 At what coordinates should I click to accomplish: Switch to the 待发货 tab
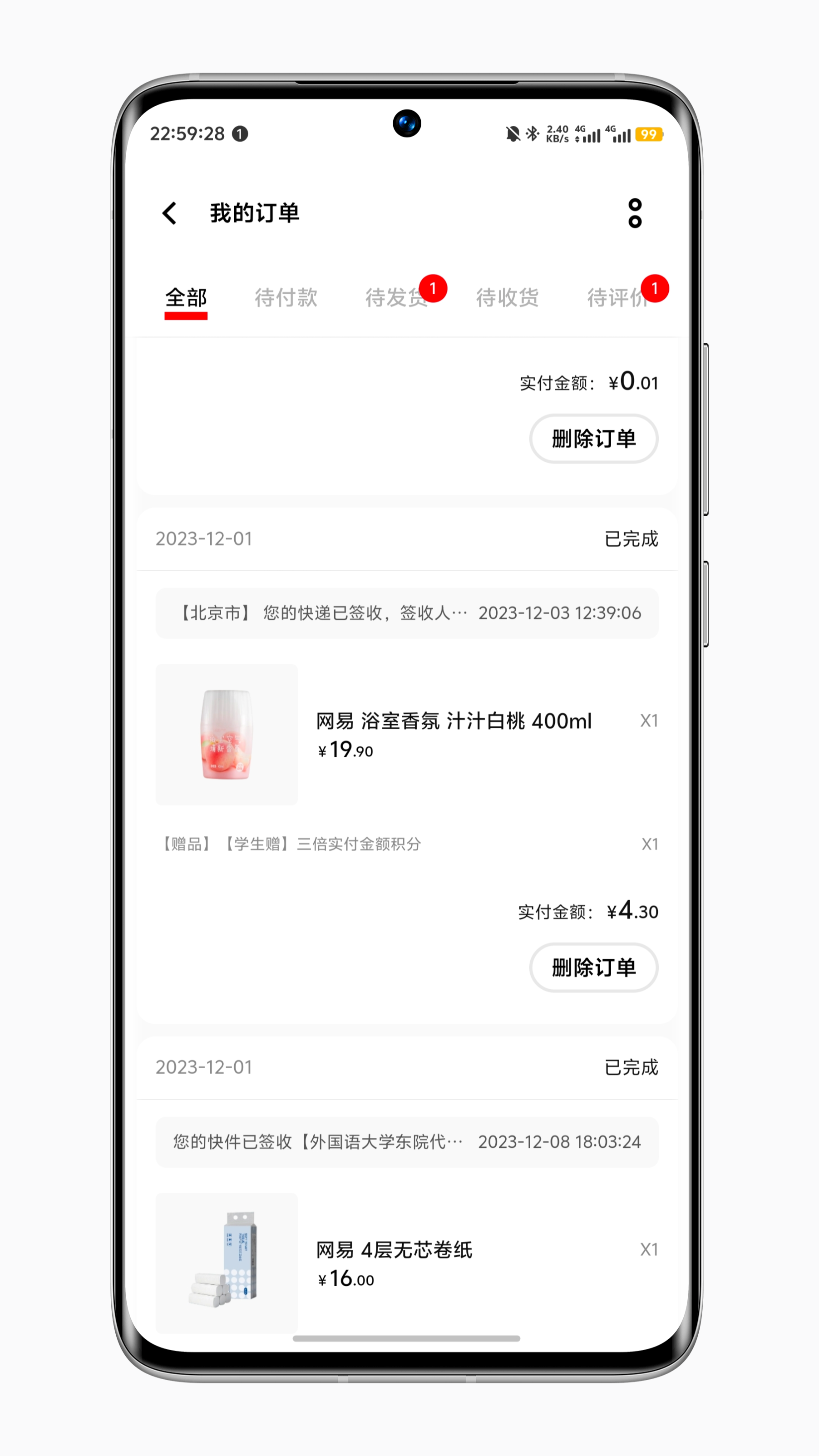tap(397, 298)
